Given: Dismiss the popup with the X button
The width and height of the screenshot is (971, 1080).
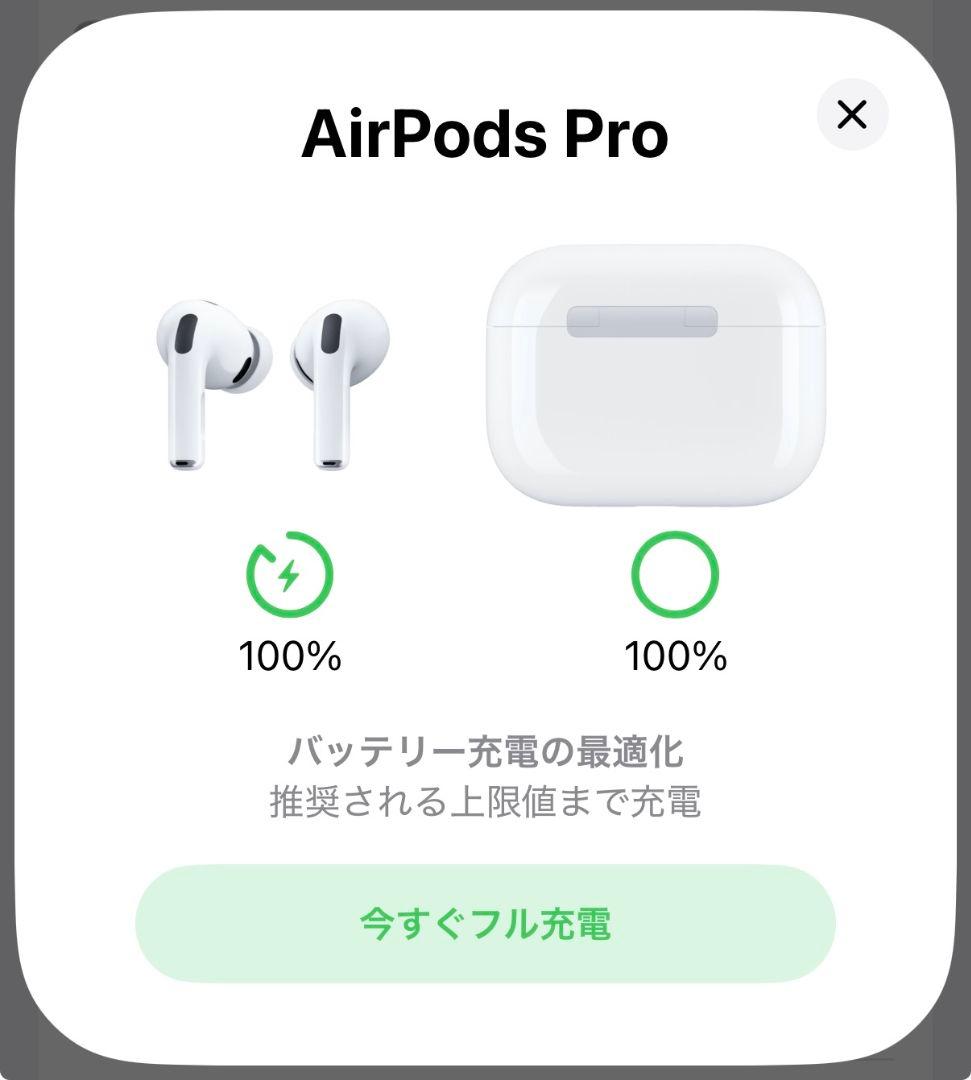Looking at the screenshot, I should pos(851,115).
